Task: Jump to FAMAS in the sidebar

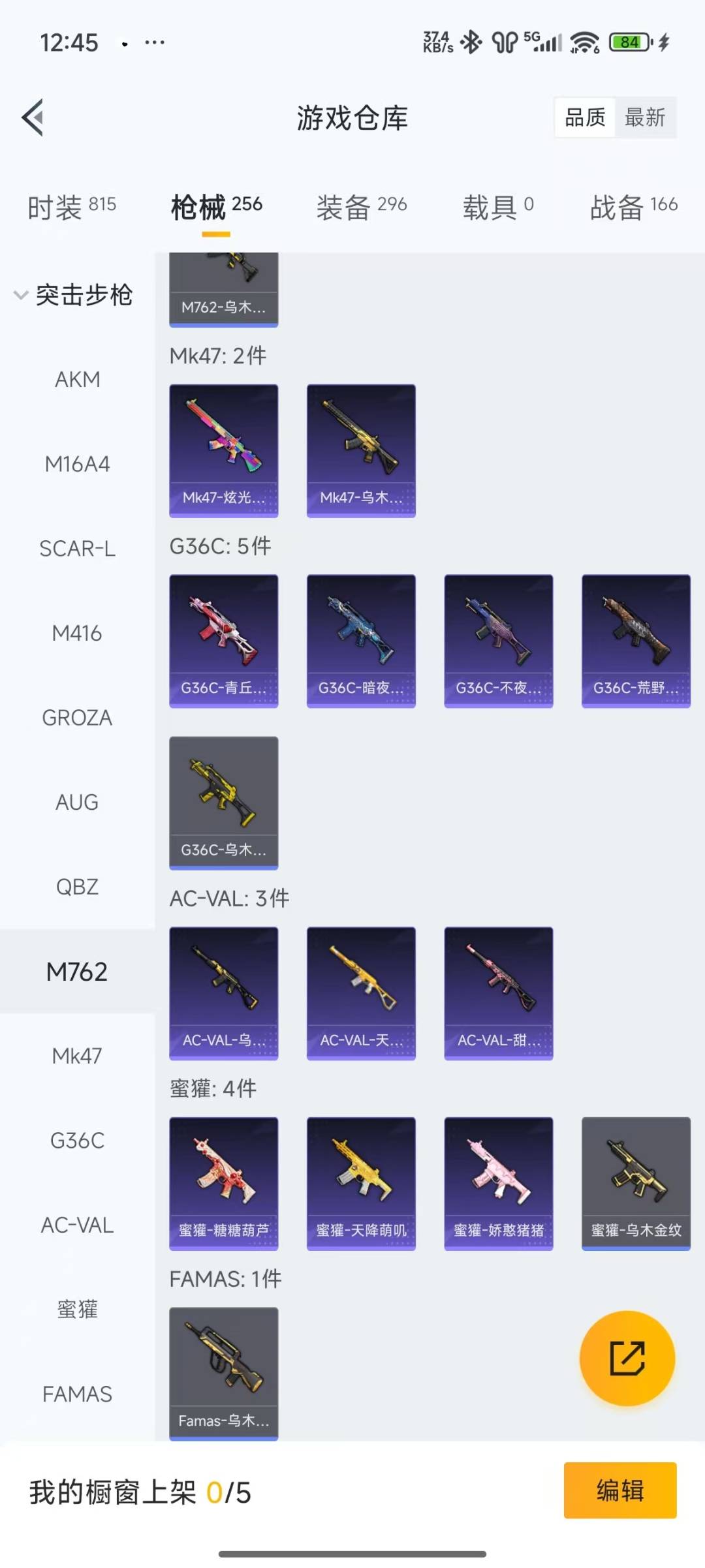Action: 77,1394
